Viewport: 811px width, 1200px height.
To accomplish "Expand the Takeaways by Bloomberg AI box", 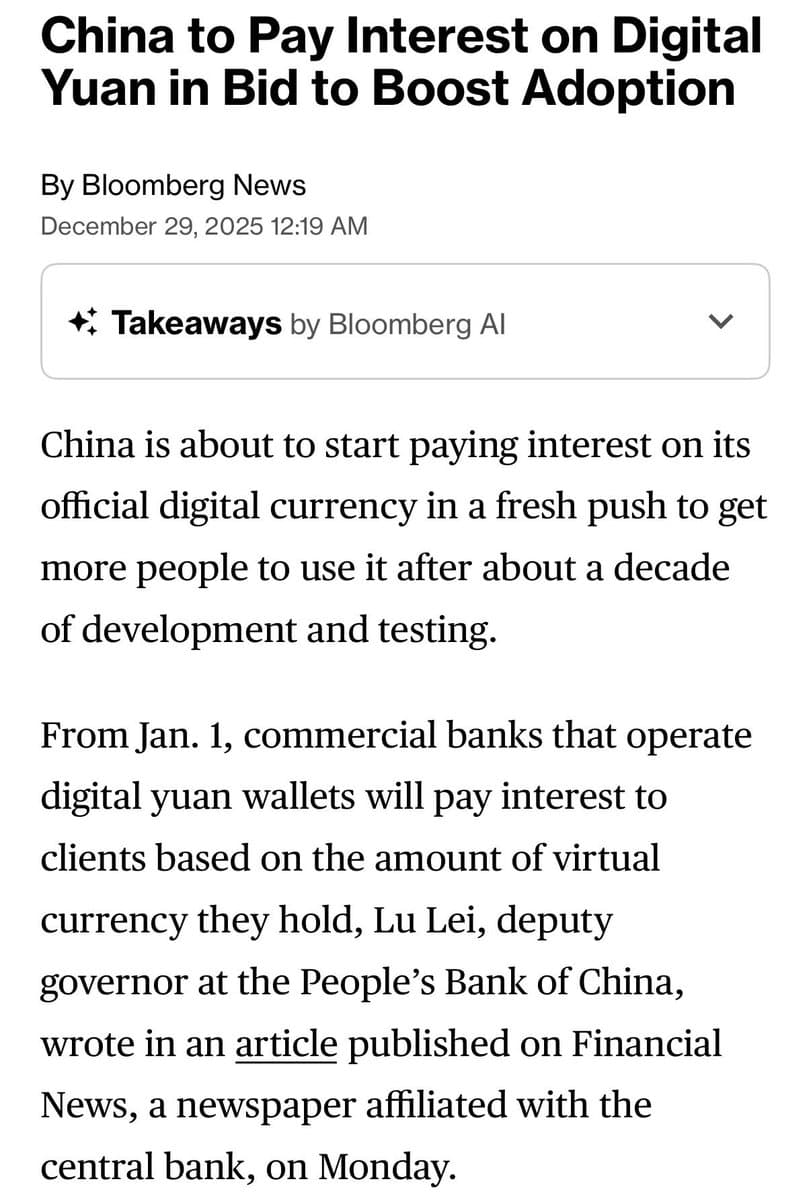I will pos(720,322).
